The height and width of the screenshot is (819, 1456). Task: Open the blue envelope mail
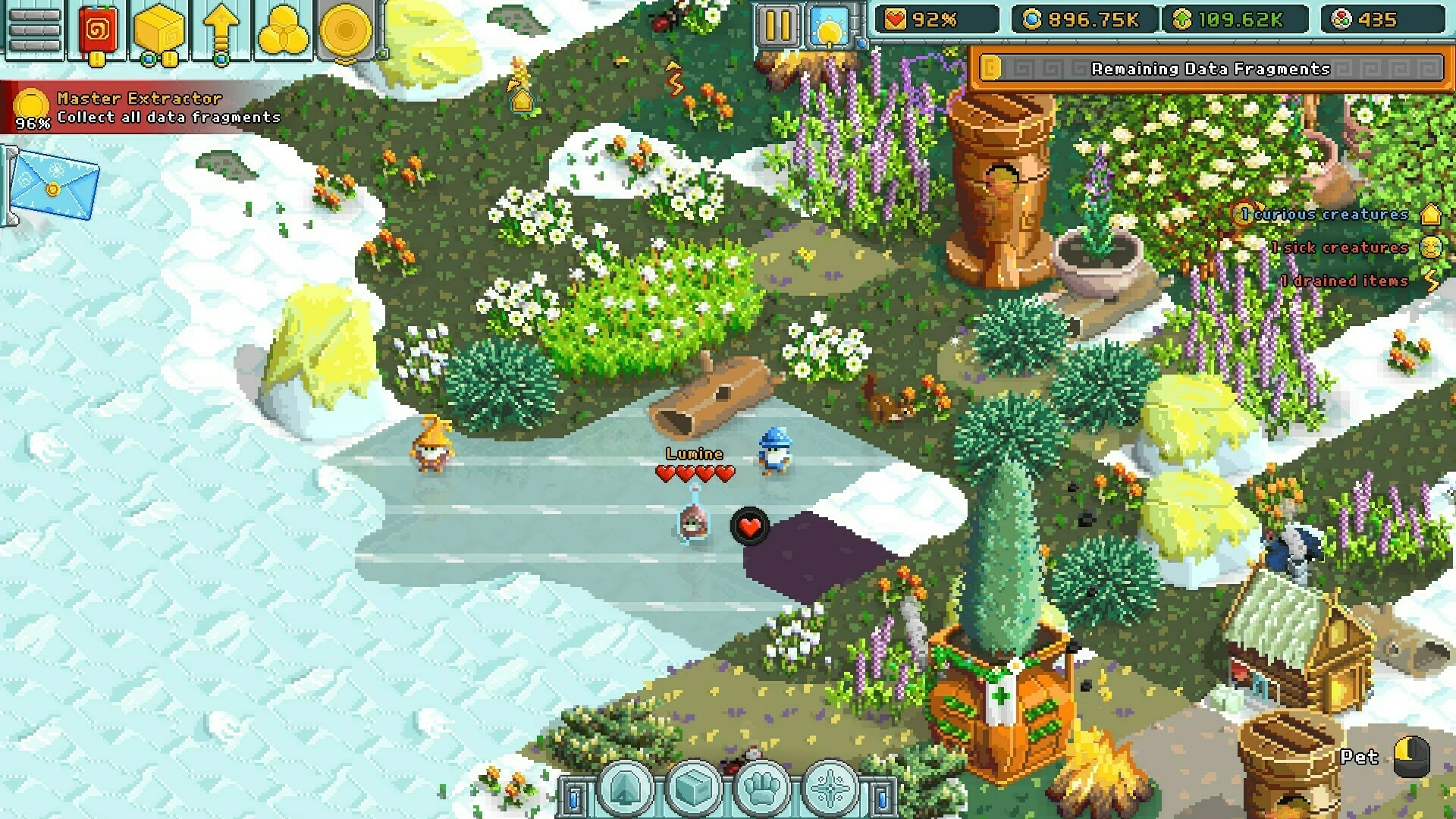55,184
